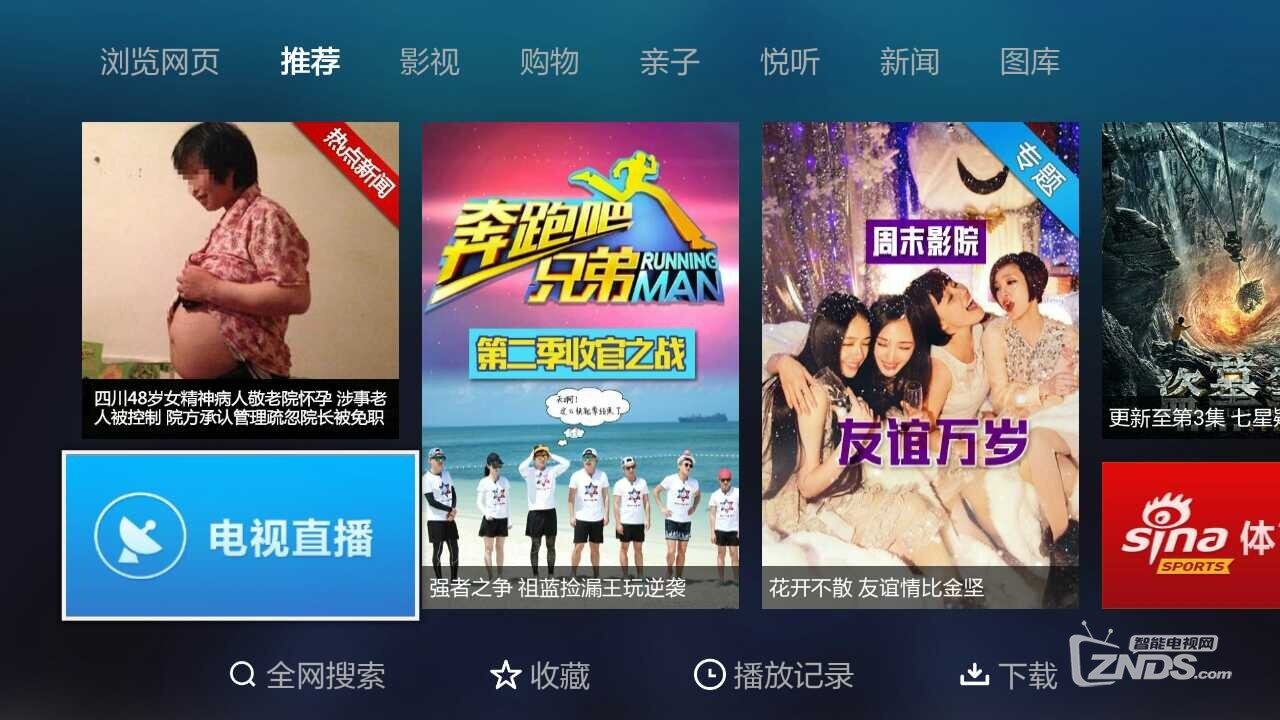Select the 推荐 tab
The image size is (1280, 720).
click(310, 62)
